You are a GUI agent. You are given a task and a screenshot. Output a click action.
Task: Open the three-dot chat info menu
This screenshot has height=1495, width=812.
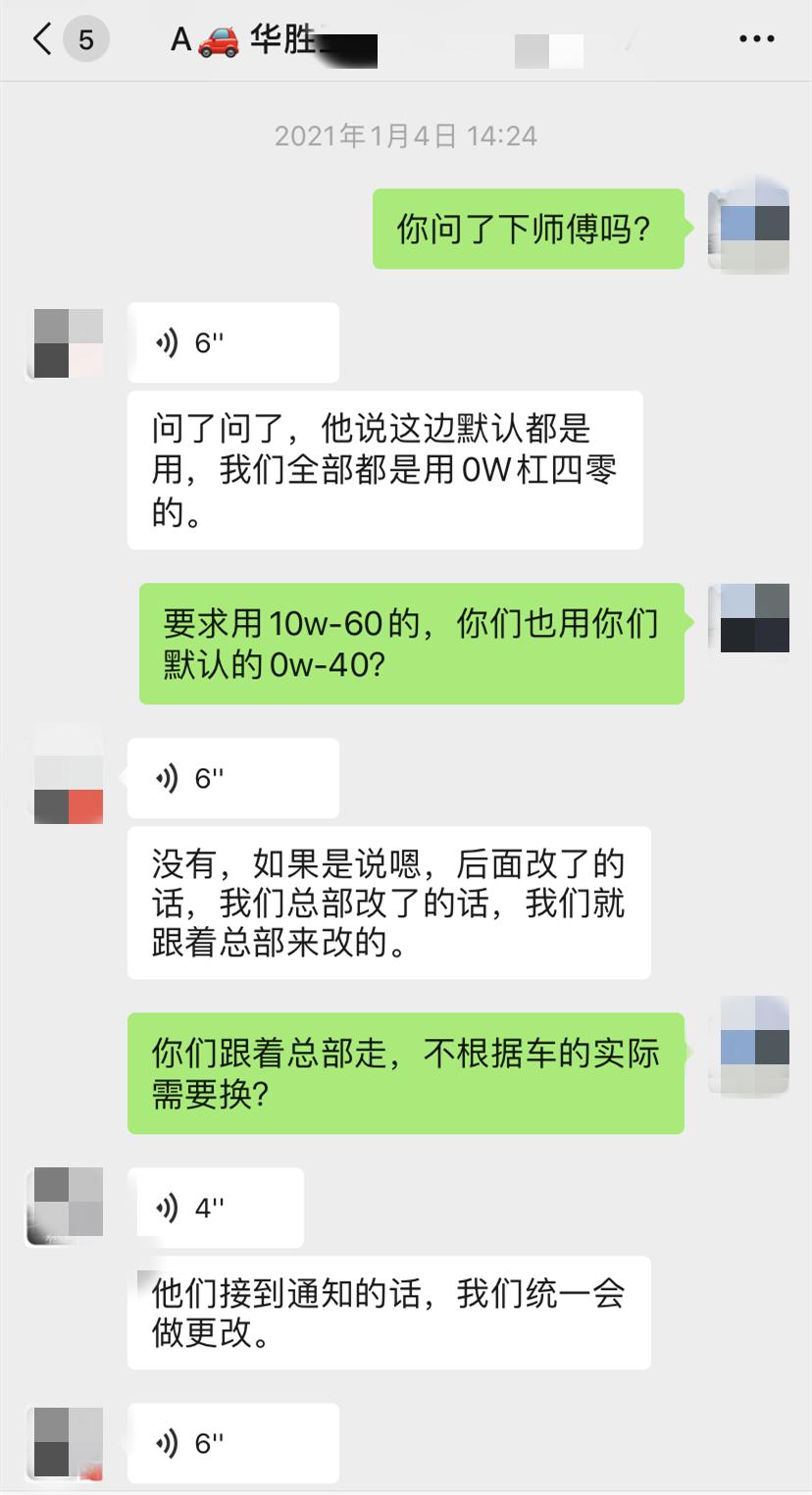756,39
